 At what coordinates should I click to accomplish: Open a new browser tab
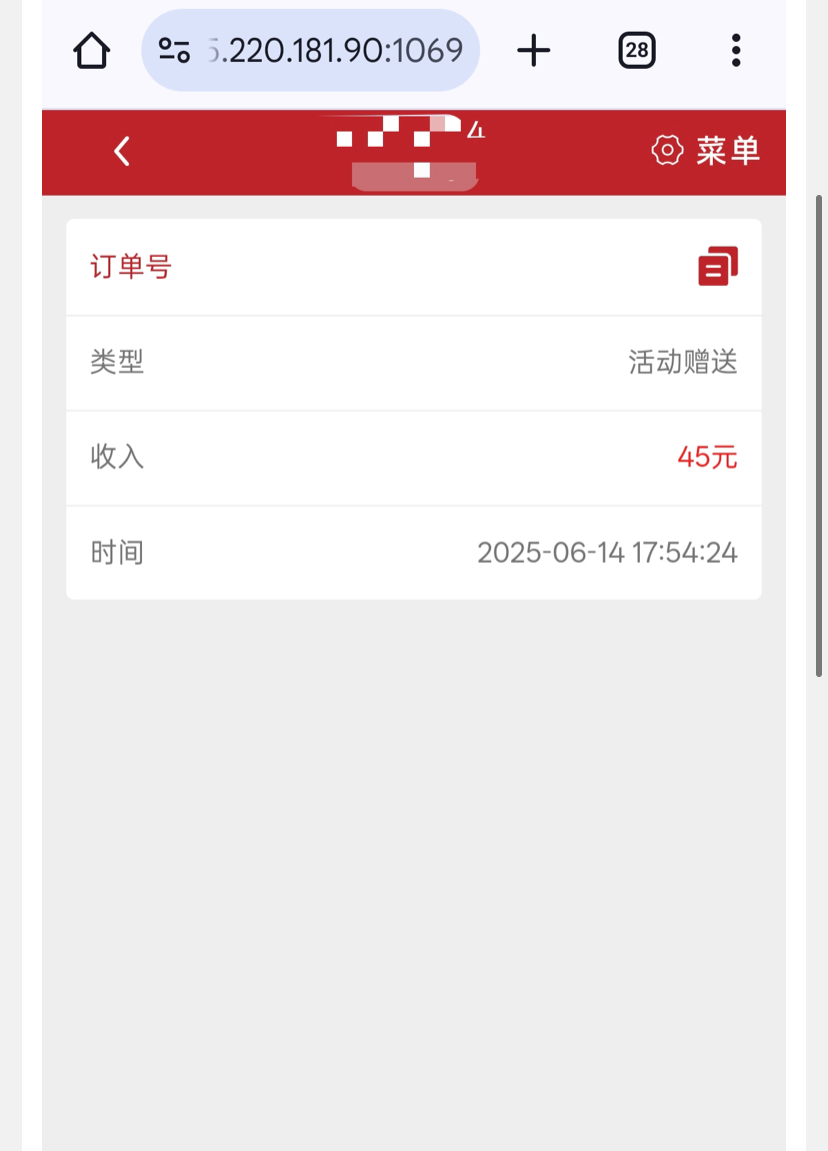click(x=534, y=50)
